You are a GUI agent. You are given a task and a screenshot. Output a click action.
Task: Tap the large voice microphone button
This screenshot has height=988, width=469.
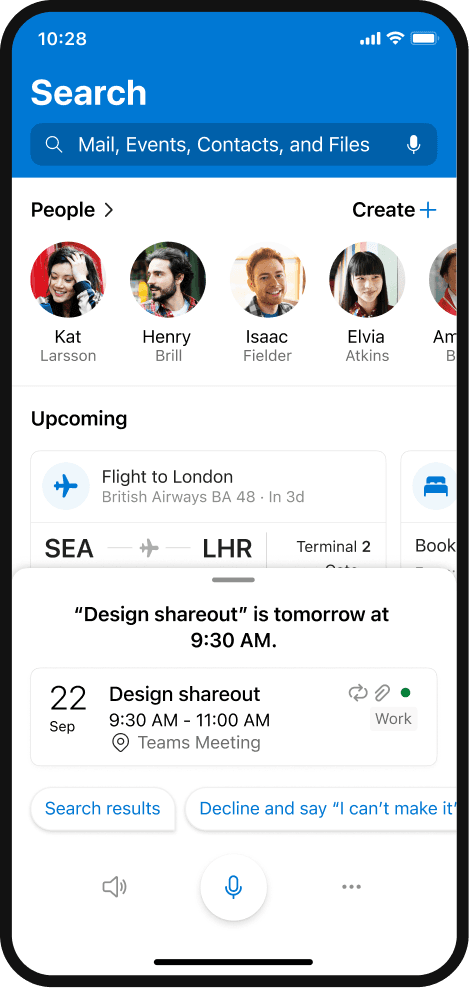click(x=233, y=887)
